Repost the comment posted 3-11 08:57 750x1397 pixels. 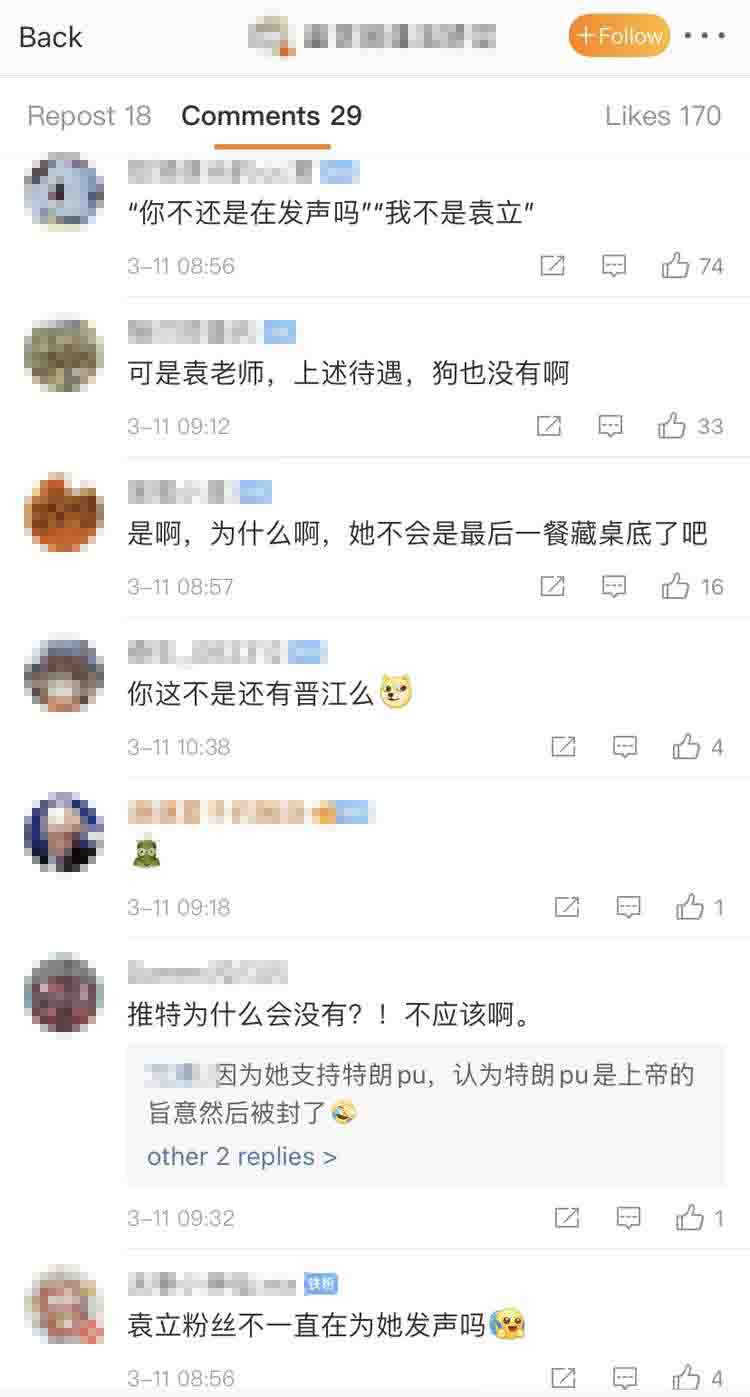(x=552, y=586)
